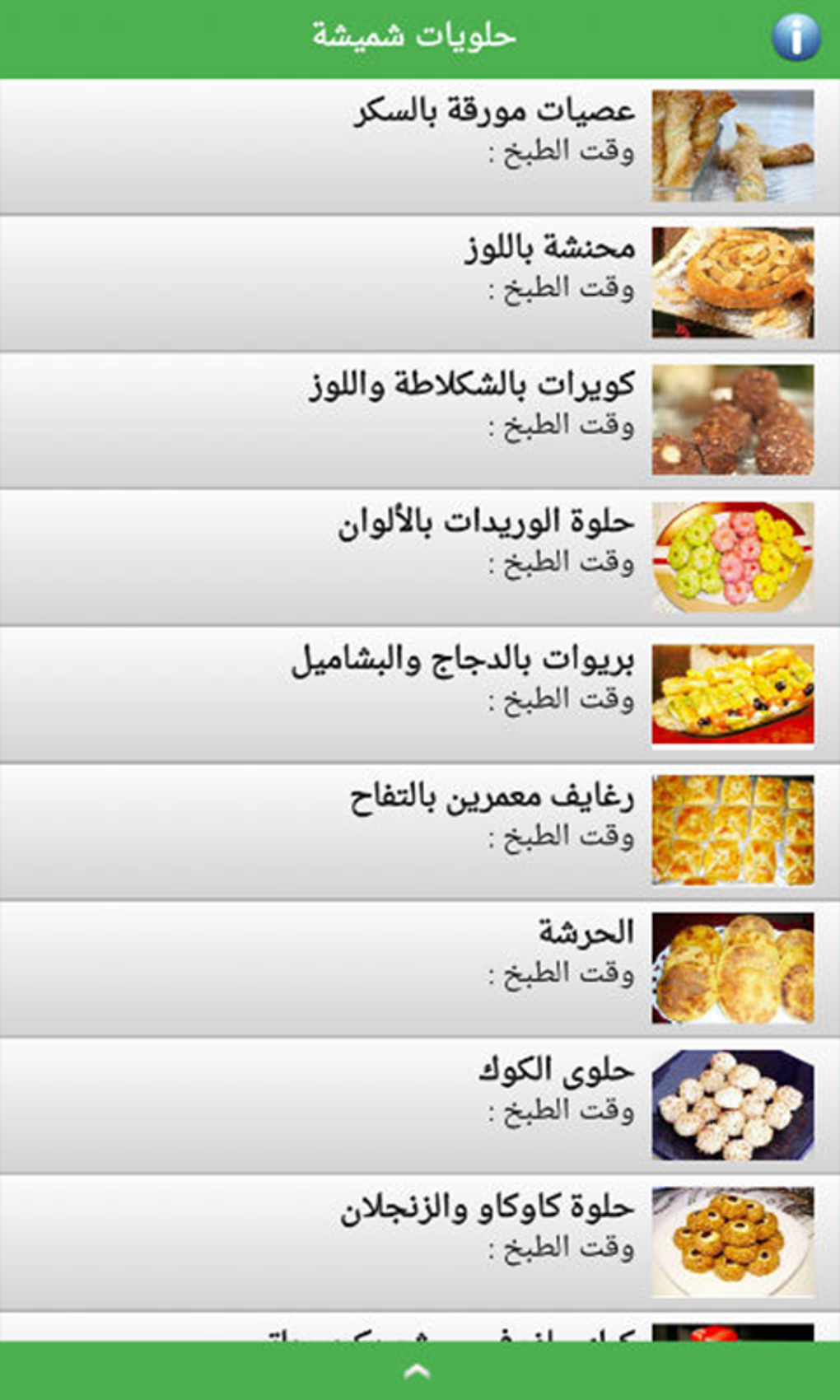This screenshot has width=840, height=1400.
Task: Open حلوة كاوكاو والزنجلان recipe
Action: (420, 1244)
